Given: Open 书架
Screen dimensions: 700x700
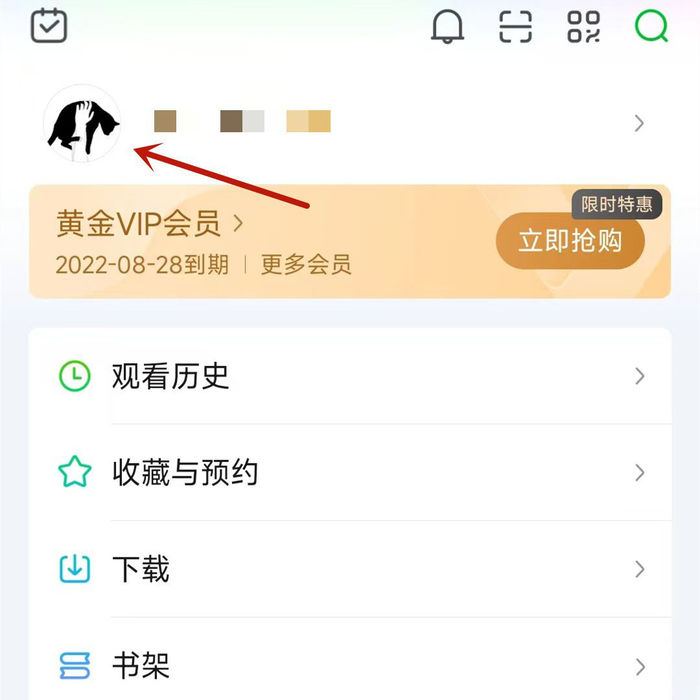Looking at the screenshot, I should point(350,665).
